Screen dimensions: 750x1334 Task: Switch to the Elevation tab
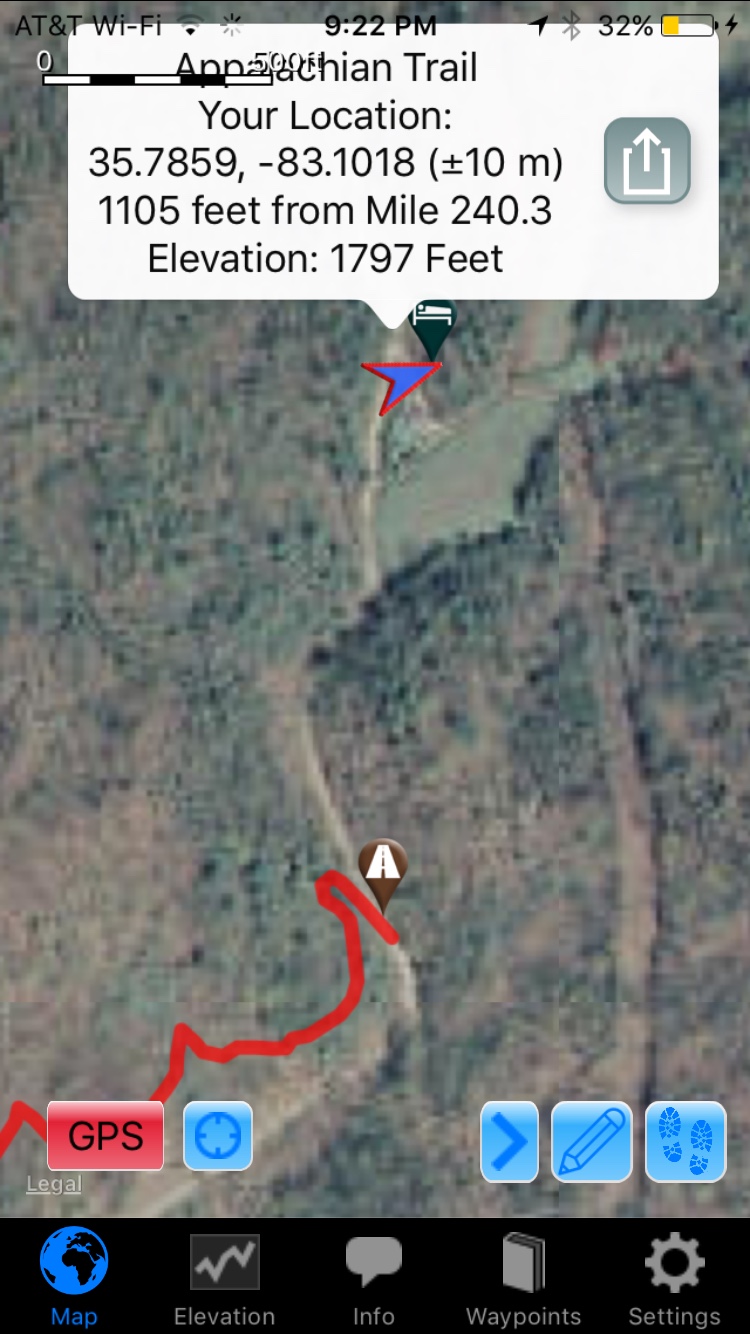click(x=224, y=1278)
